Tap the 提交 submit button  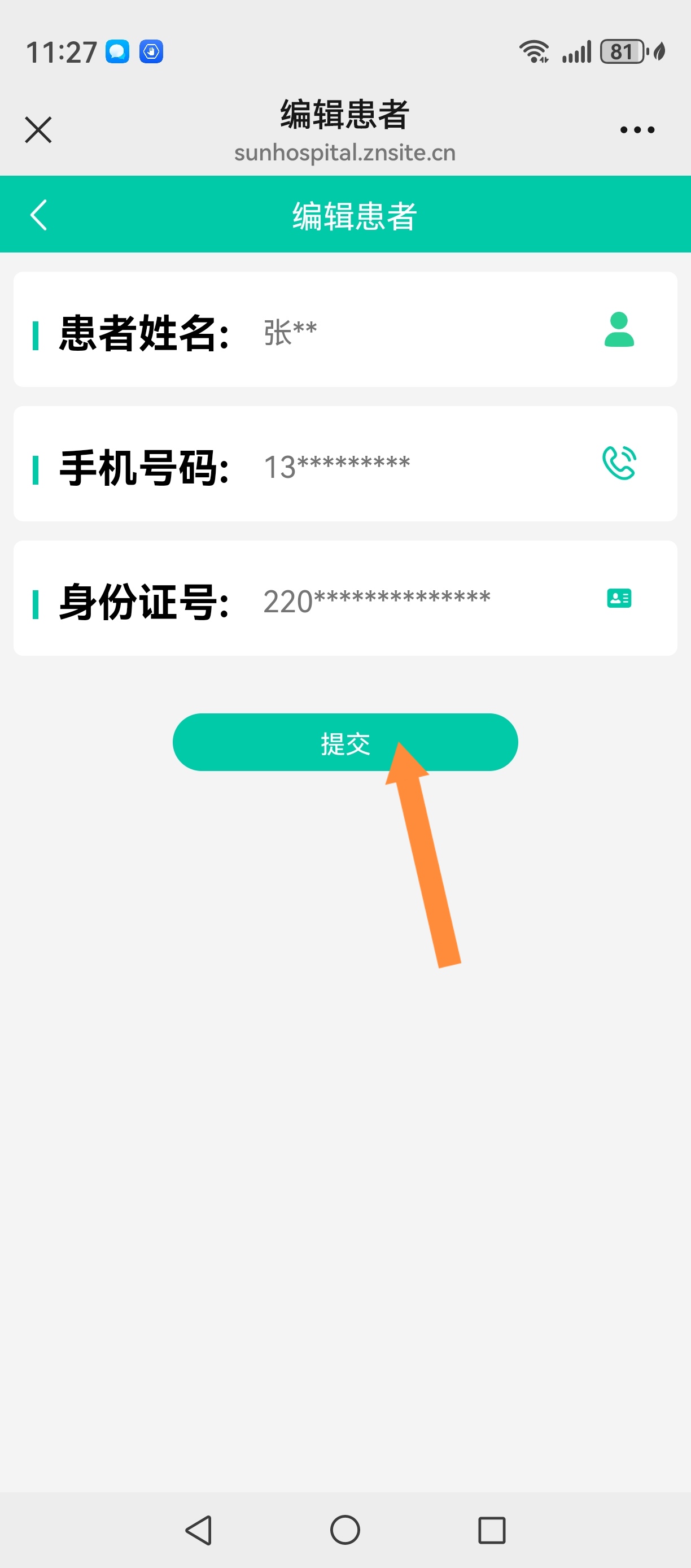point(344,742)
